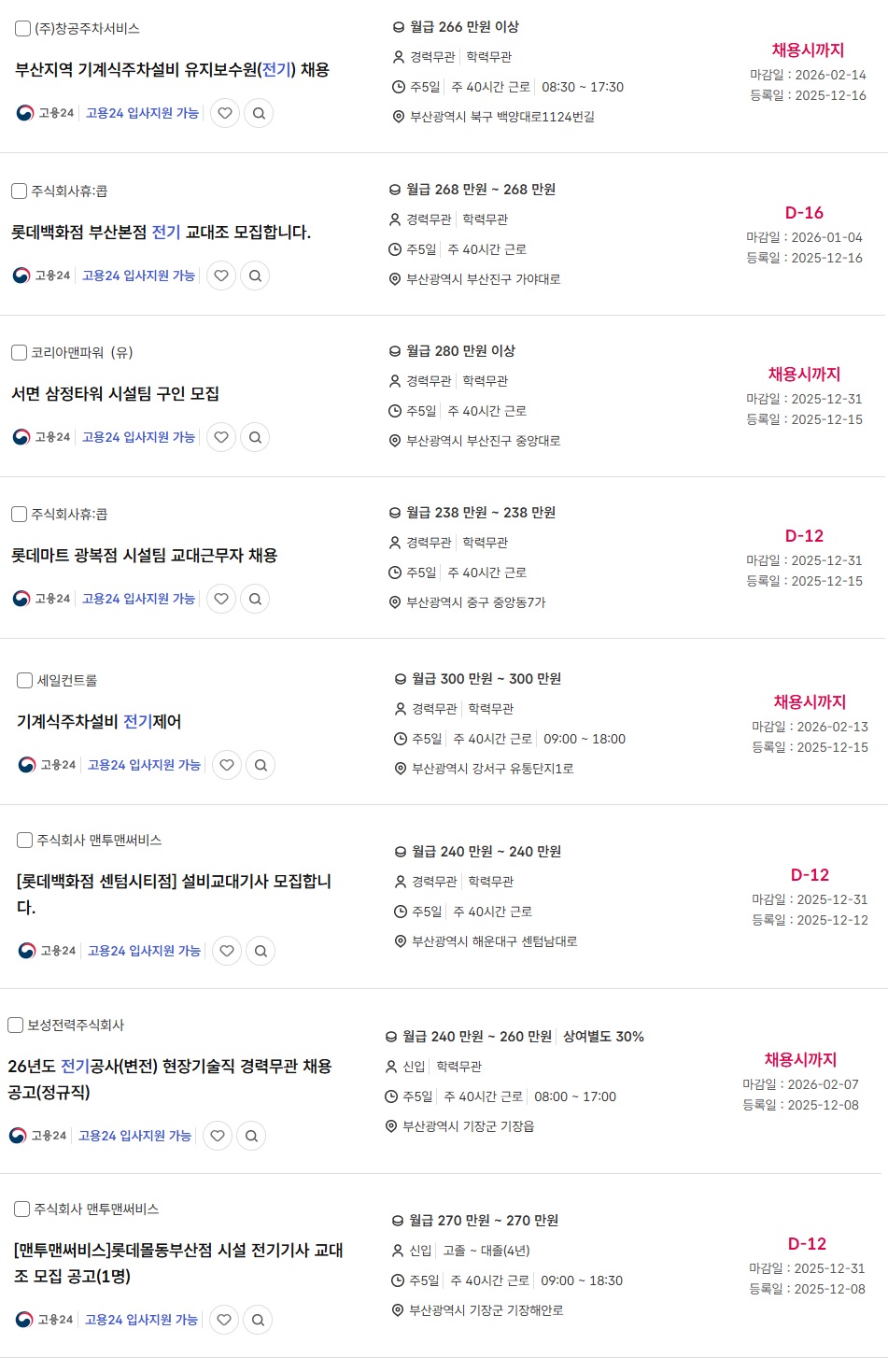Open 롯데마트 광복점 시설팀 교대근무자 채용
The width and height of the screenshot is (888, 1372).
(x=144, y=556)
